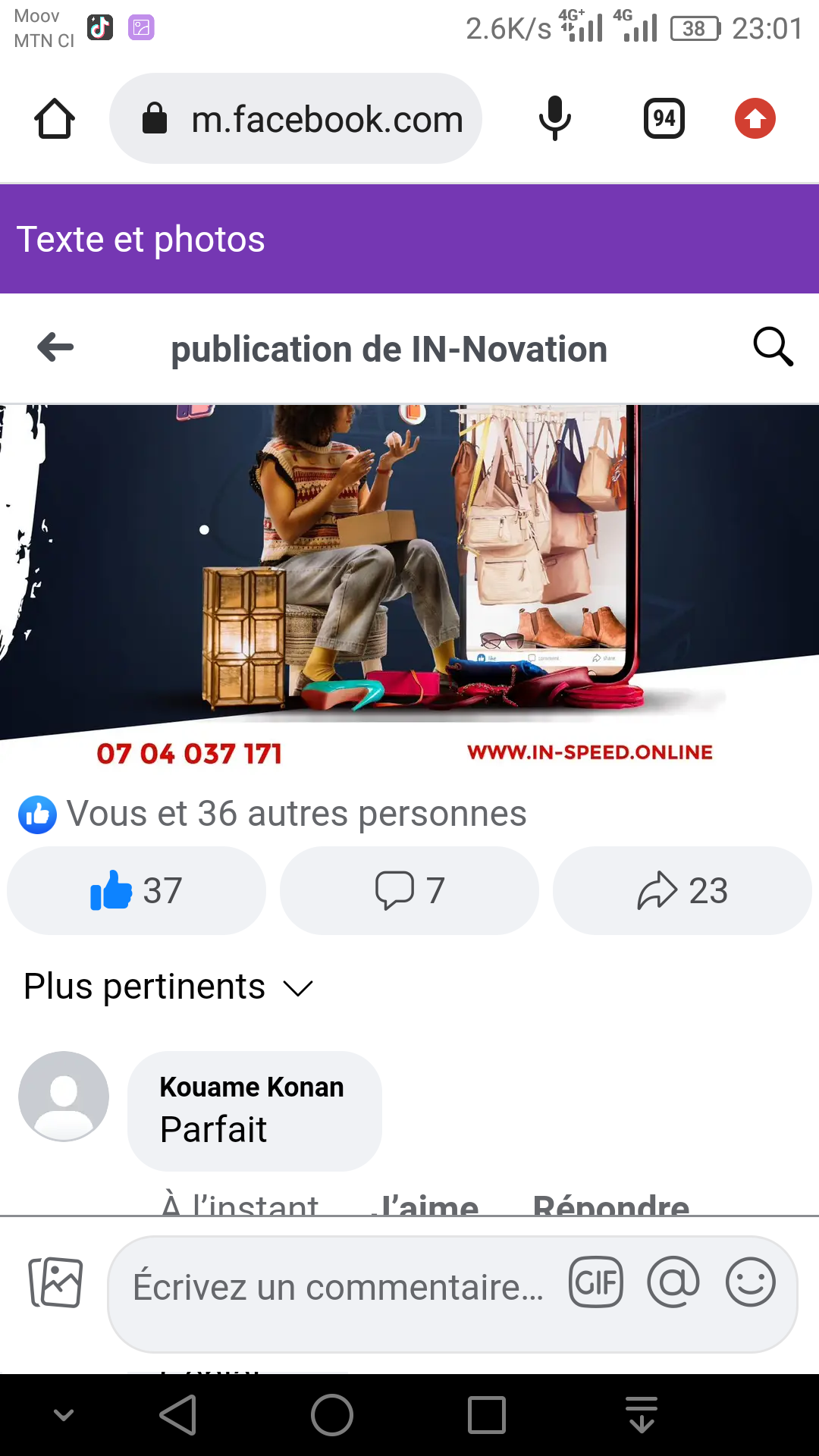Viewport: 819px width, 1456px height.
Task: Open the emoji picker in comment box
Action: click(x=751, y=1282)
